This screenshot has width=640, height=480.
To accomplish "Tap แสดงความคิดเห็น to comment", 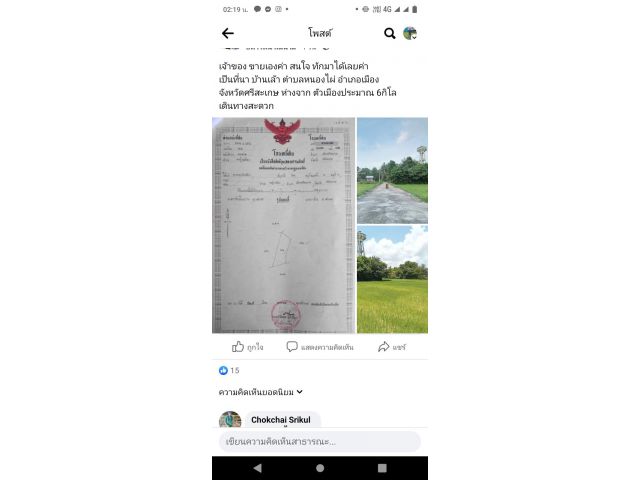I will coord(320,347).
